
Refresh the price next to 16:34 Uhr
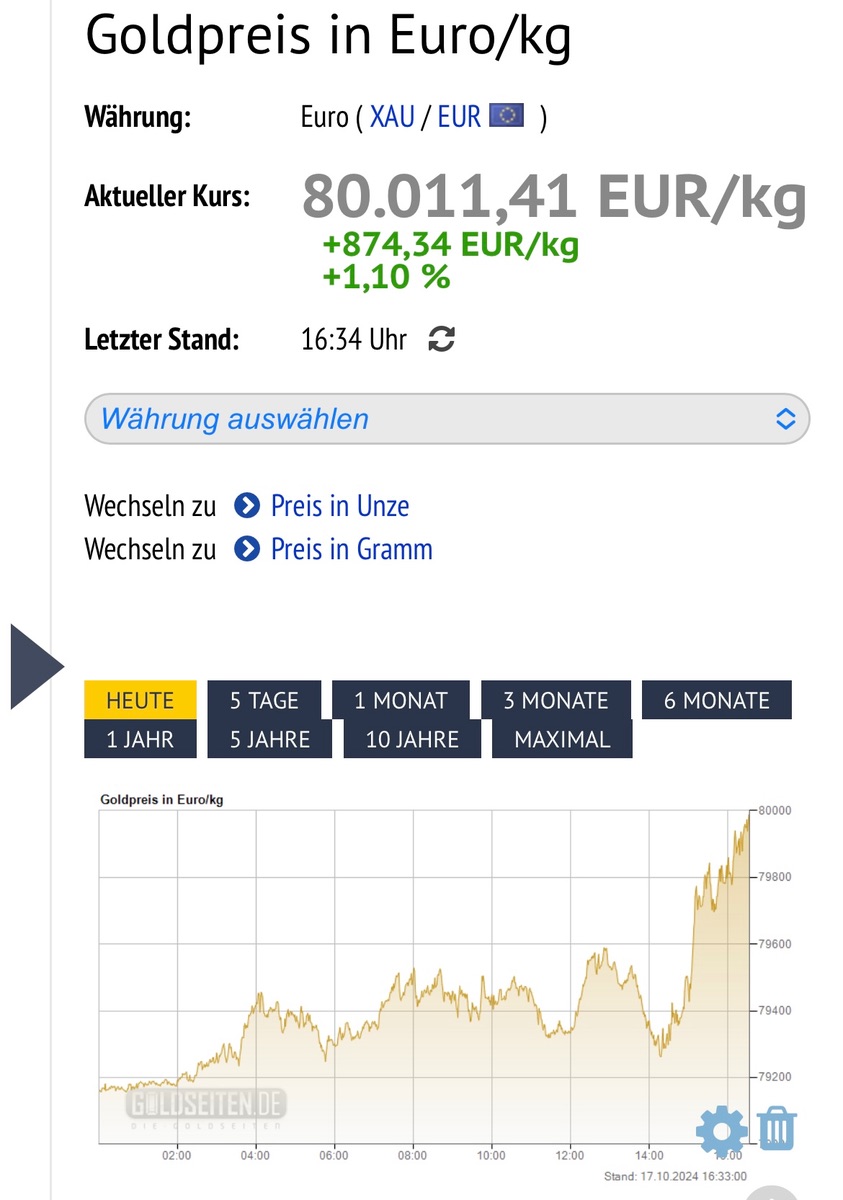pyautogui.click(x=441, y=340)
